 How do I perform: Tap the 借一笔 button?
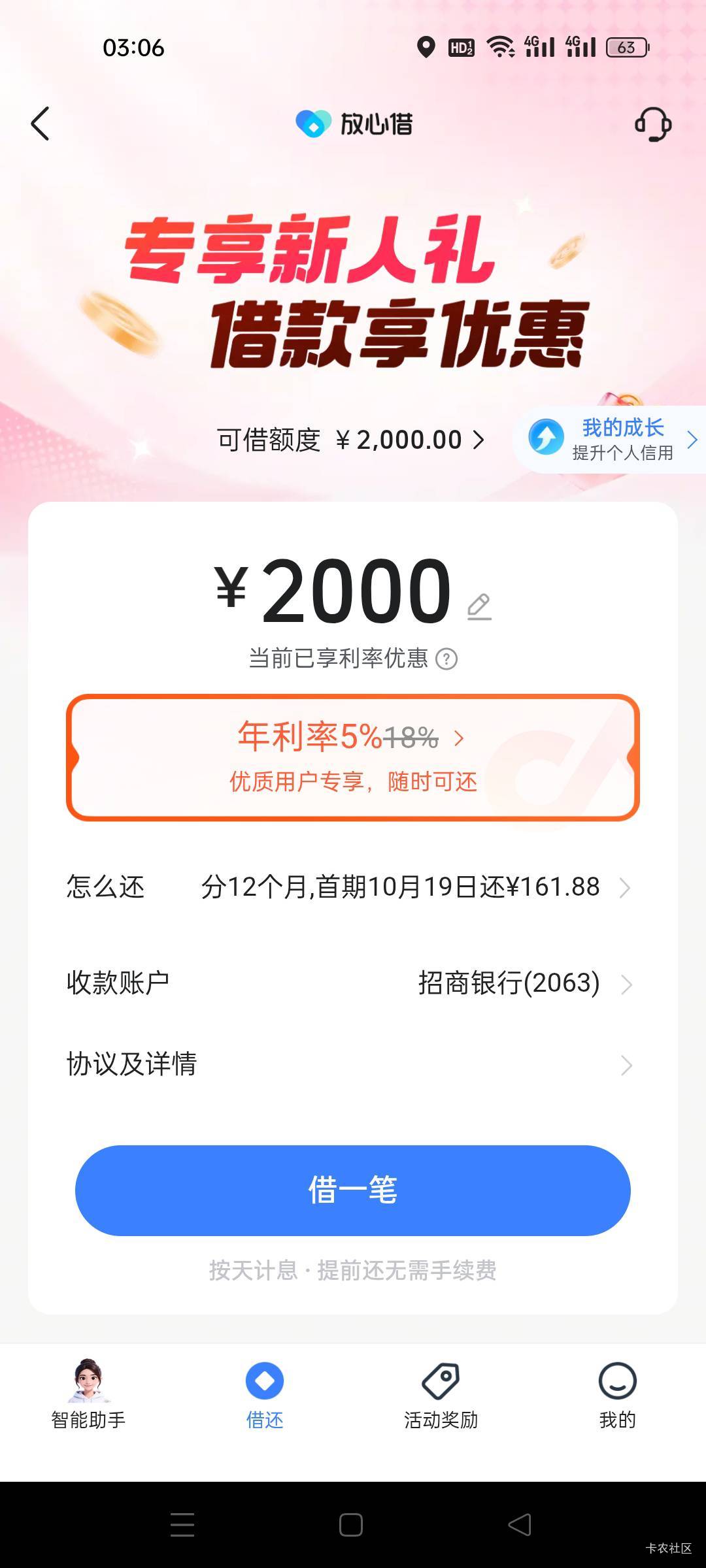tap(353, 1190)
